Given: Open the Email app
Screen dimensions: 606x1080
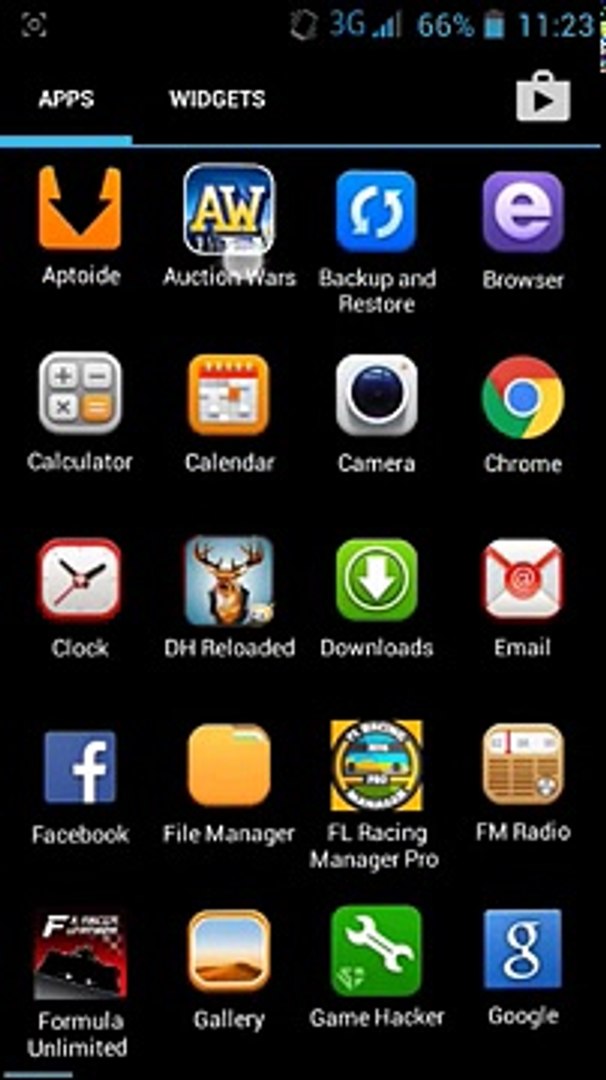Looking at the screenshot, I should pyautogui.click(x=523, y=580).
